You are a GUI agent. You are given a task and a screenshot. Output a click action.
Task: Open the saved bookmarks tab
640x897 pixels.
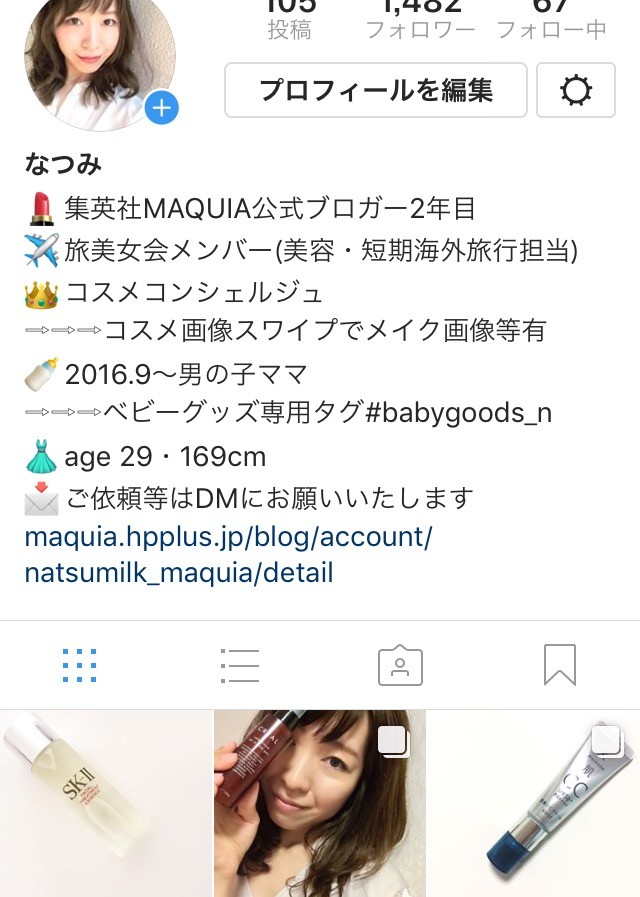point(560,665)
